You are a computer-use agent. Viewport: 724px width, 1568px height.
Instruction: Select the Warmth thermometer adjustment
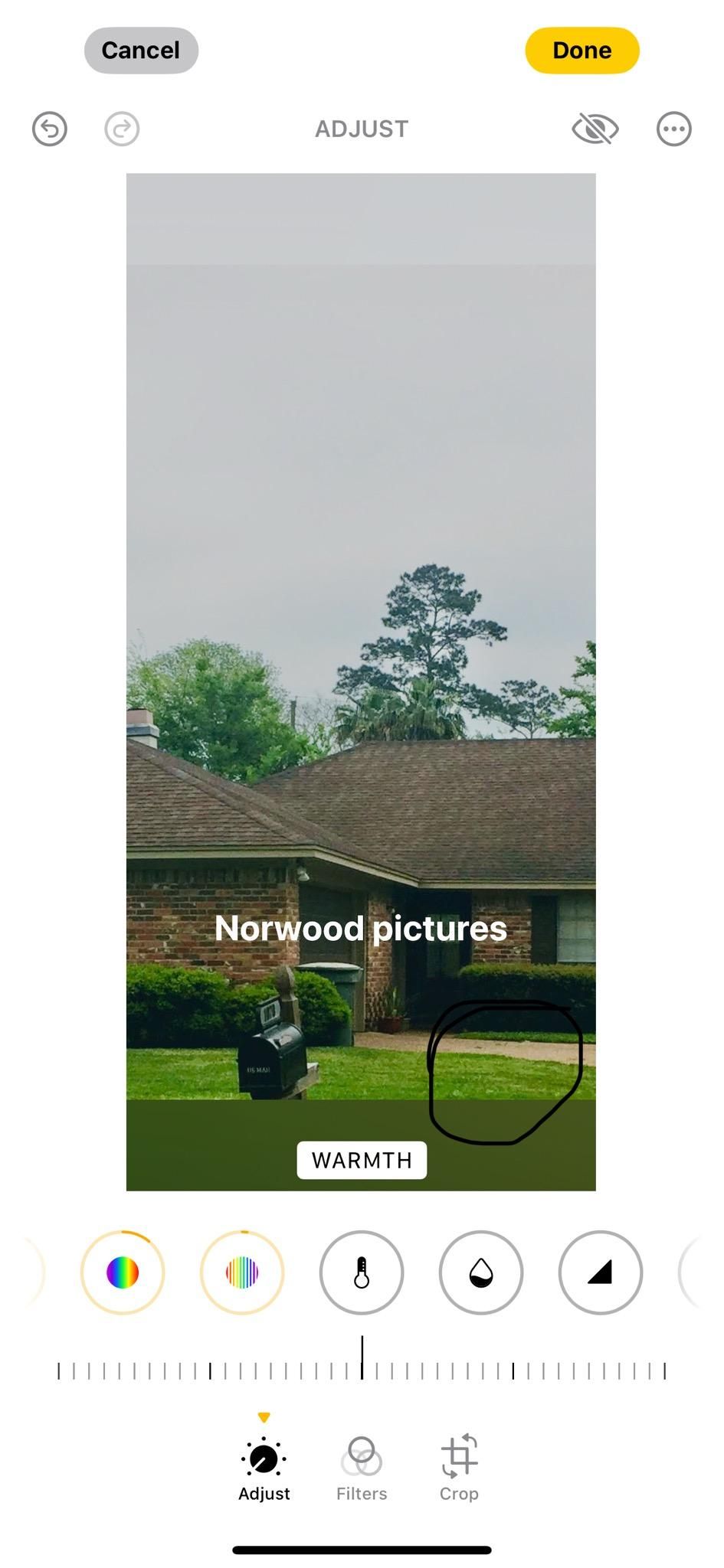pyautogui.click(x=362, y=1272)
